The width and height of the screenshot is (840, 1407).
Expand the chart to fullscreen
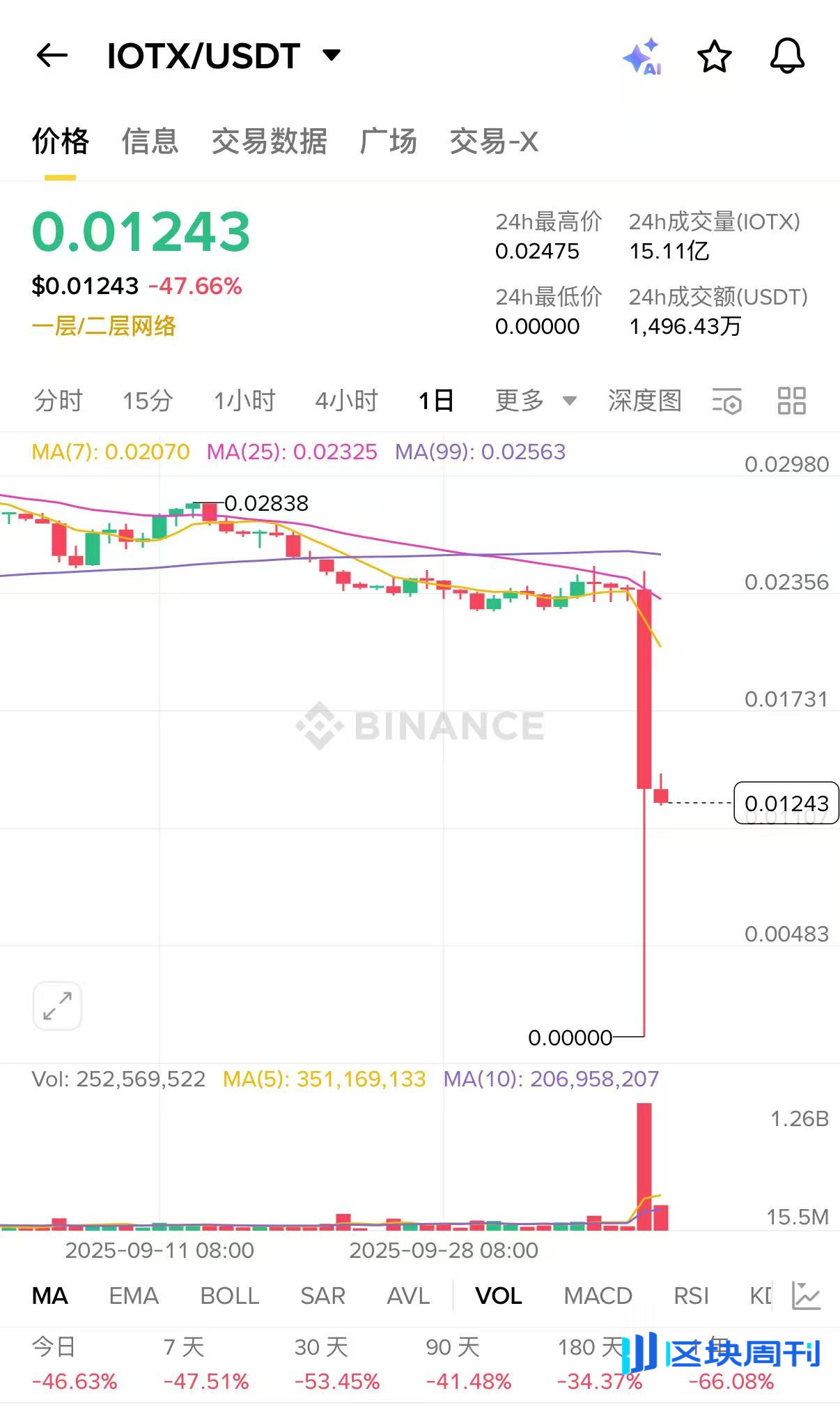tap(57, 1006)
